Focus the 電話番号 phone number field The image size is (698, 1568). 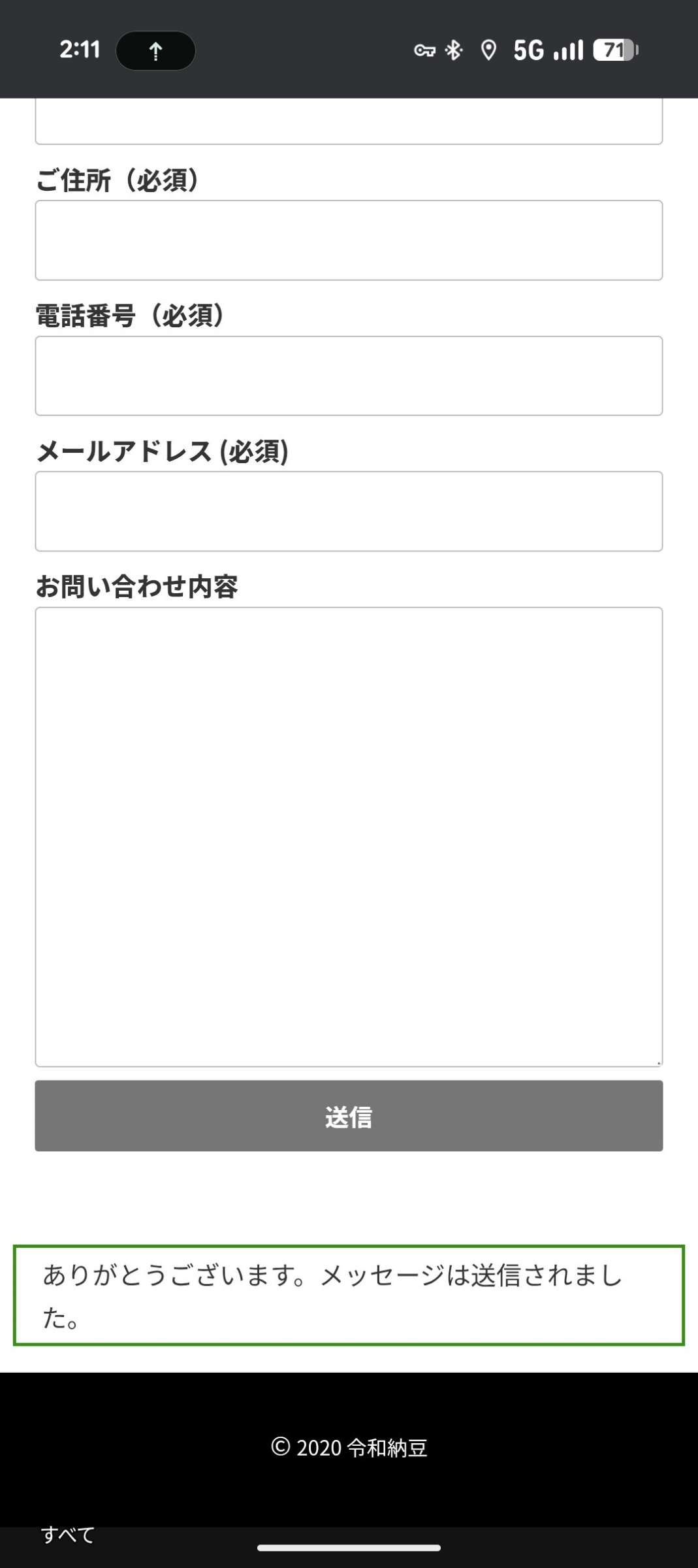349,376
